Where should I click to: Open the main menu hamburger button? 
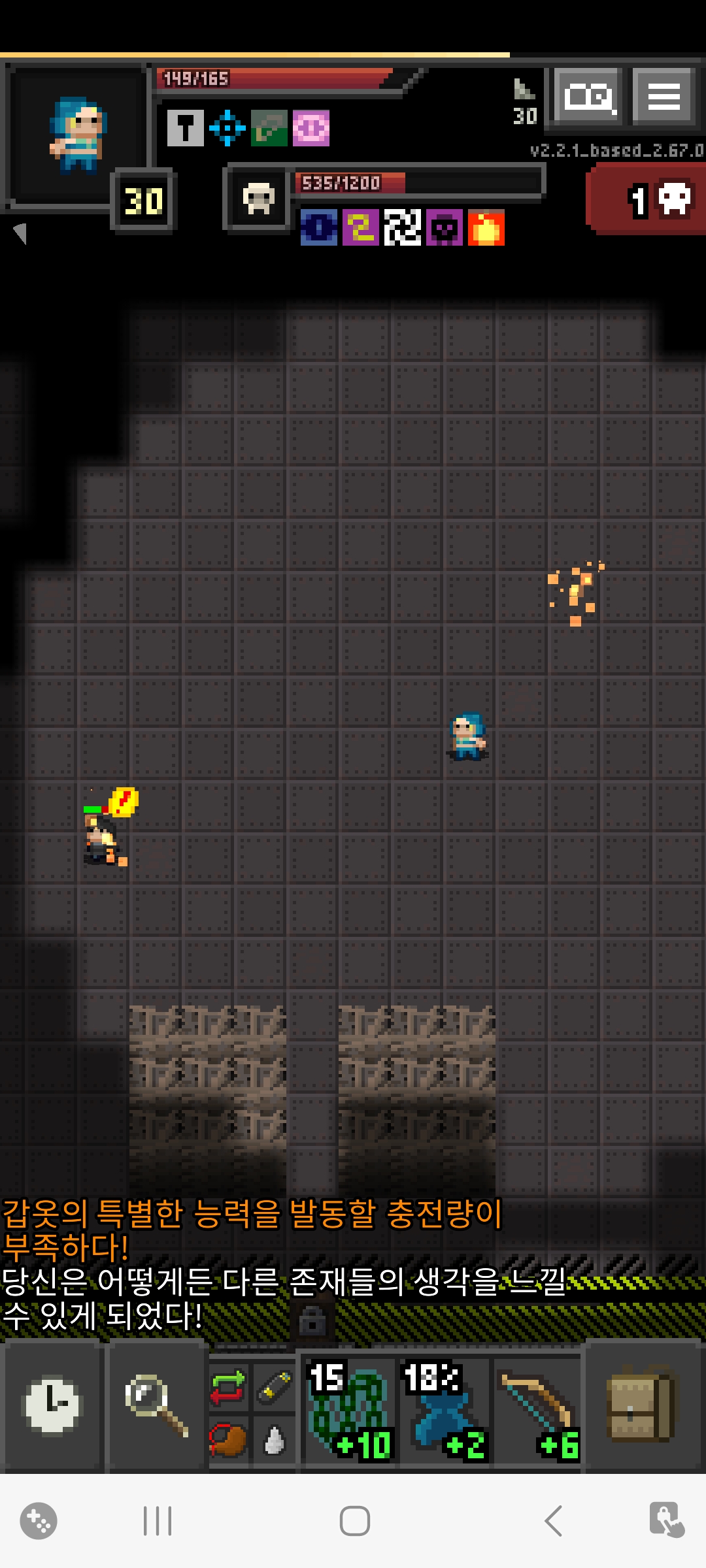point(664,97)
